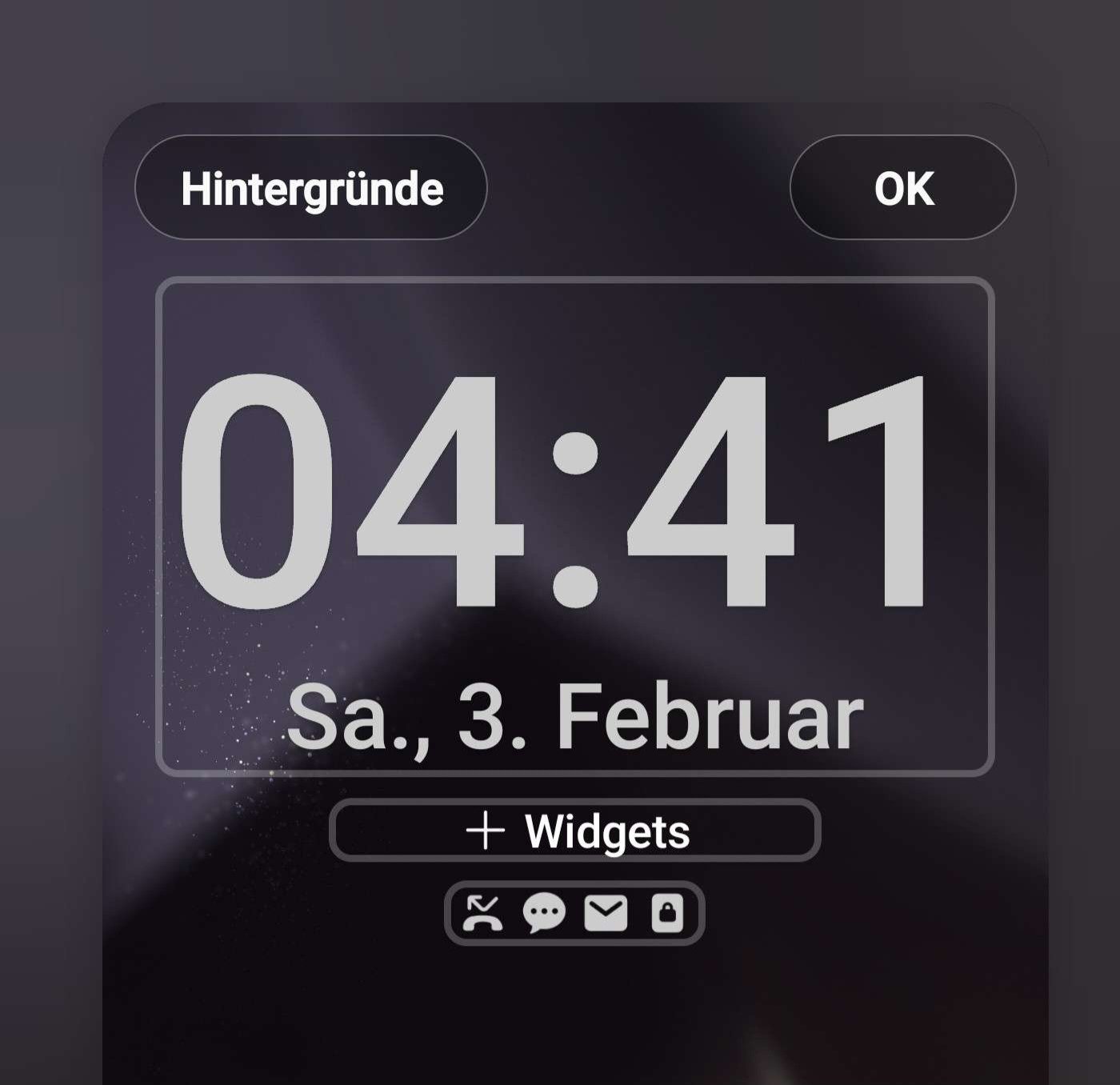1120x1085 pixels.
Task: Open the Hintergründe wallpaper options
Action: click(x=311, y=188)
